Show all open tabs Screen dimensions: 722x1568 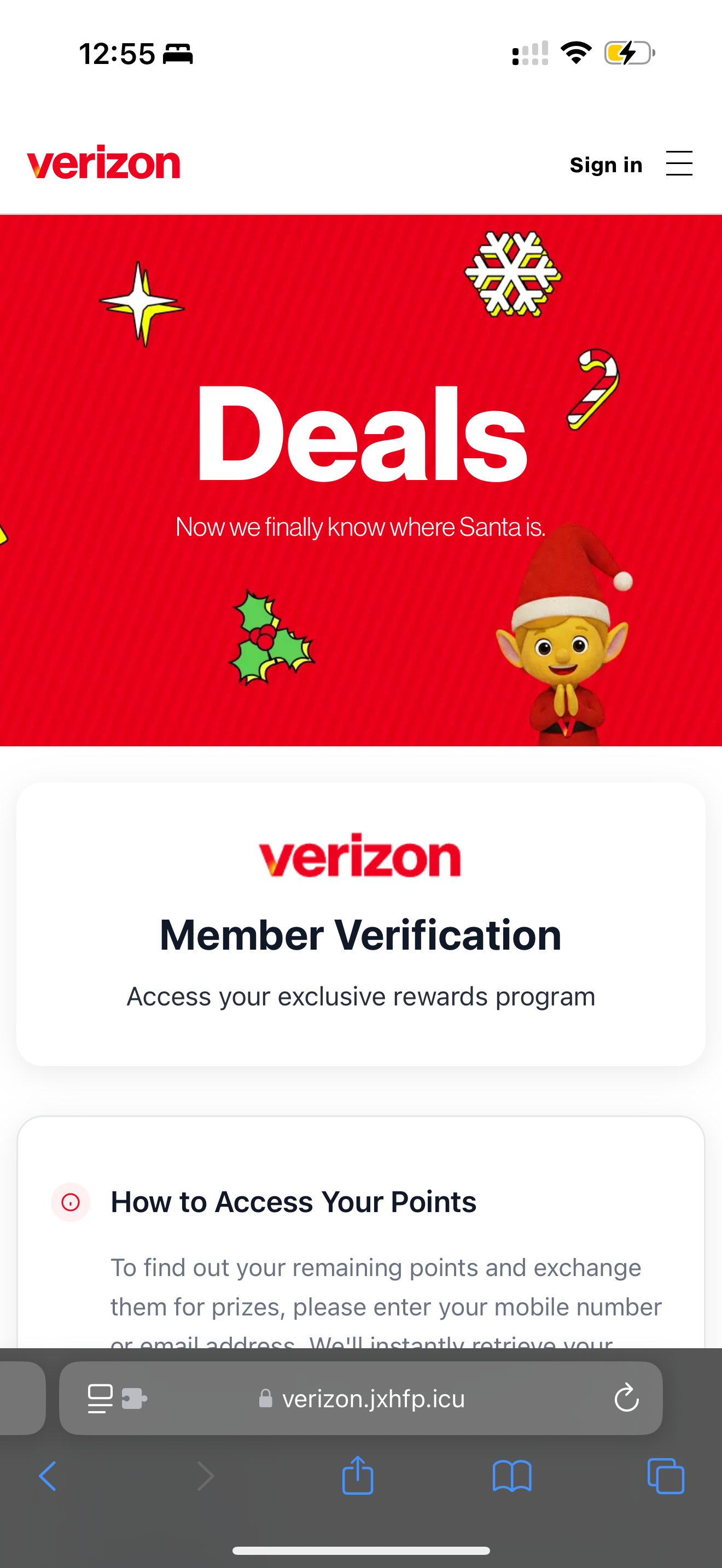tap(665, 1476)
